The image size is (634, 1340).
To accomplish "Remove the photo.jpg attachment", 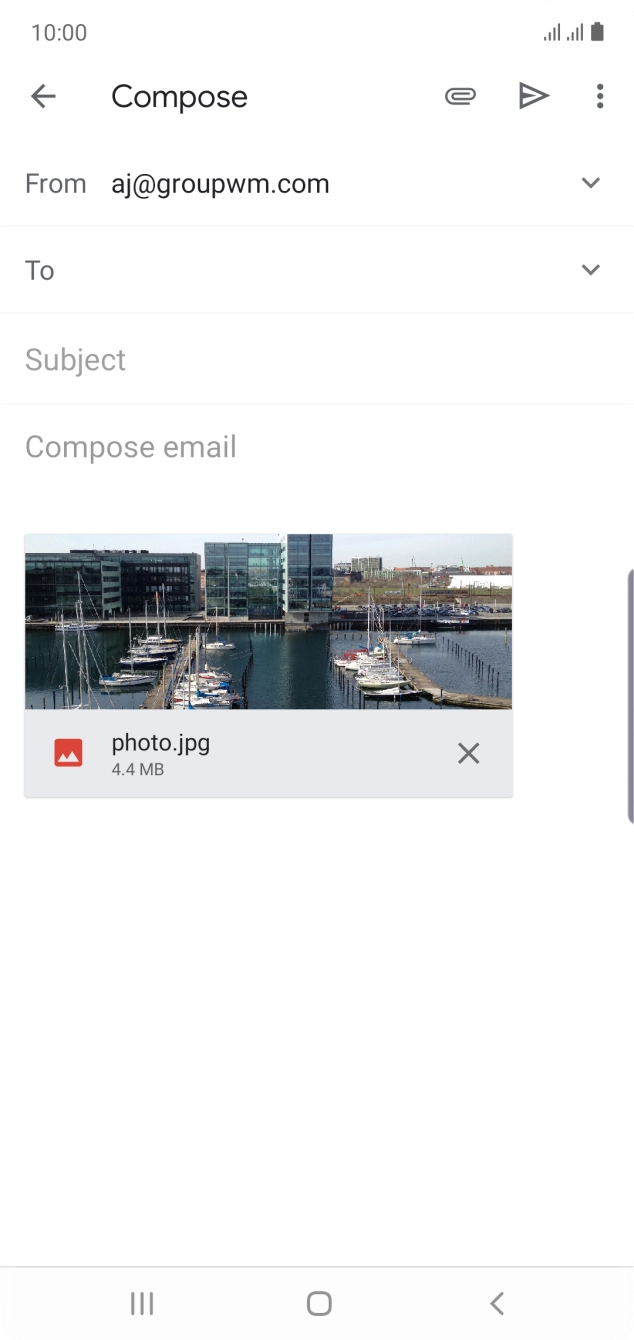I will (468, 754).
